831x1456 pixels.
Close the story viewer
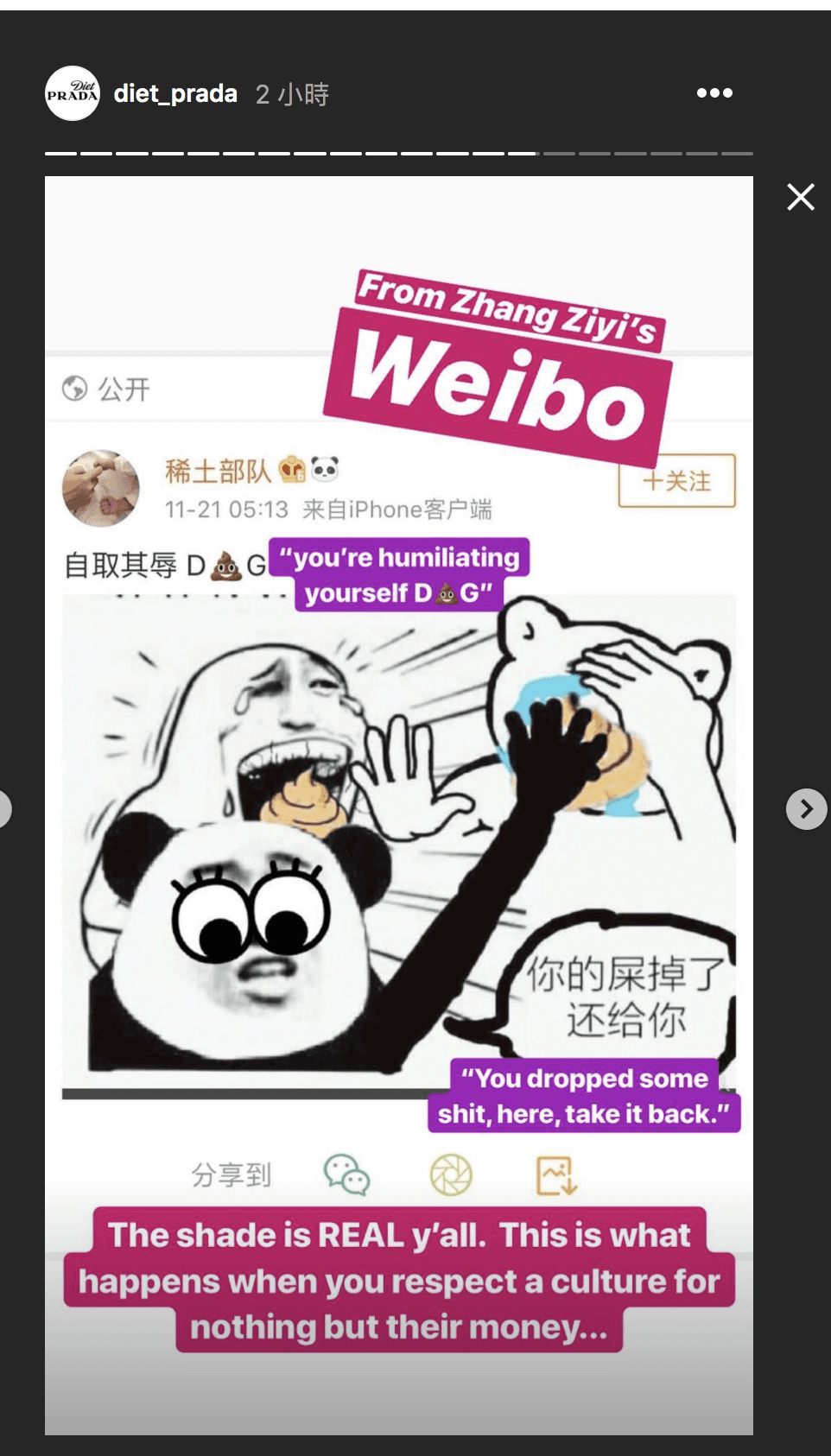(x=801, y=198)
